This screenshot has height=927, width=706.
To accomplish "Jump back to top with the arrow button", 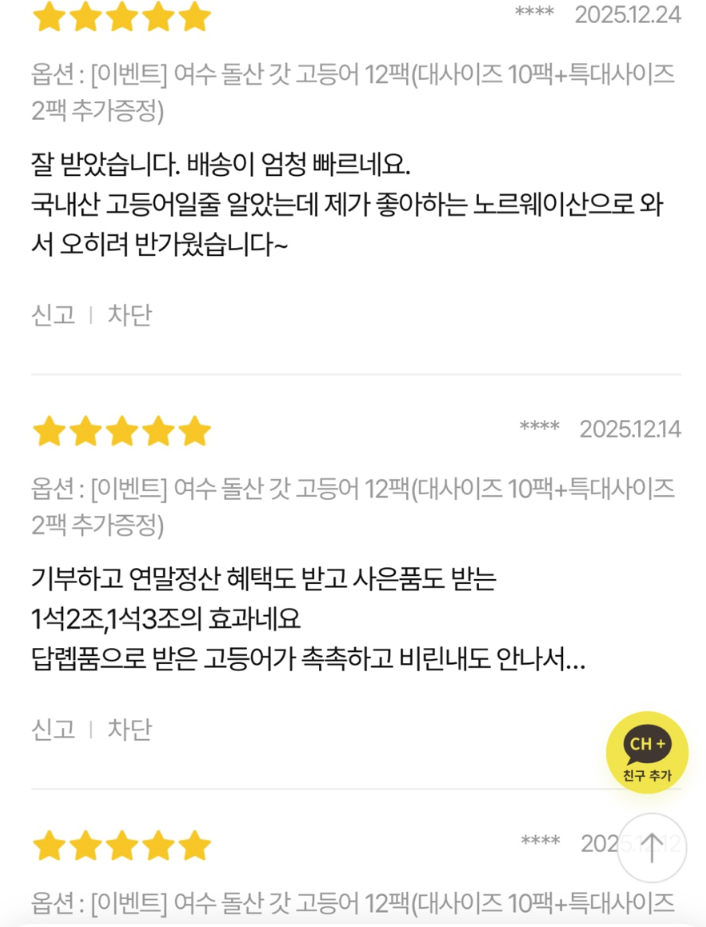I will point(651,847).
